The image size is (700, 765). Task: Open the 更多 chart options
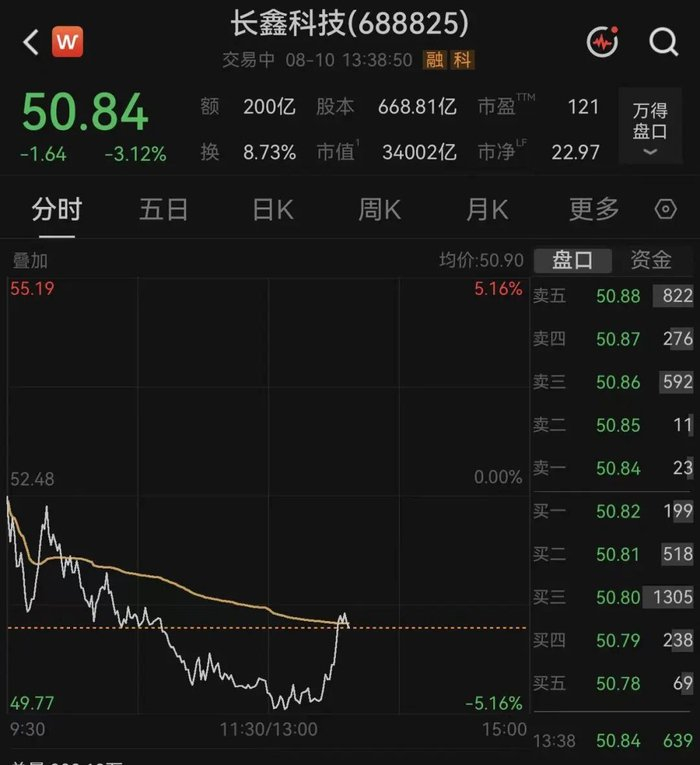(x=594, y=210)
